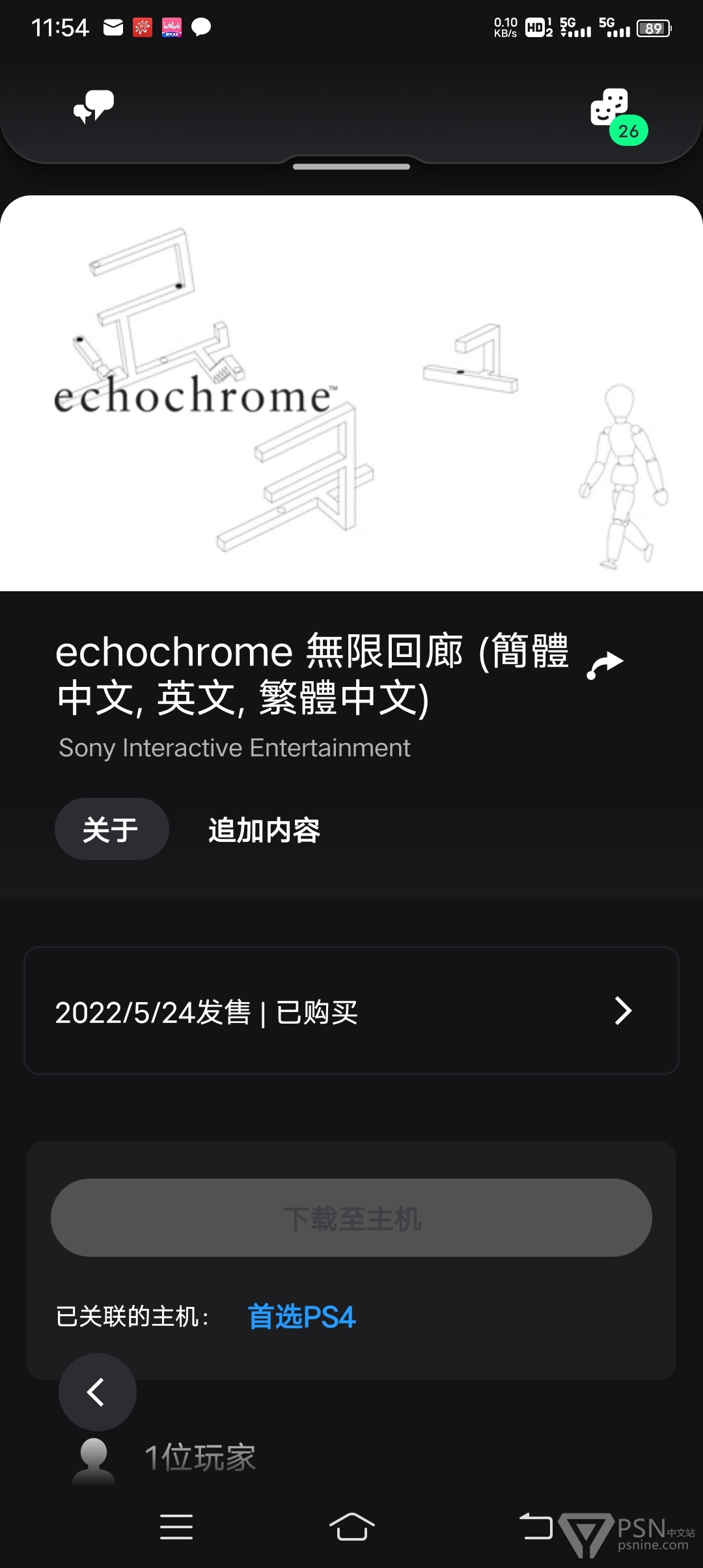
Task: Open the 首选PS4 linked console link
Action: click(x=301, y=1317)
